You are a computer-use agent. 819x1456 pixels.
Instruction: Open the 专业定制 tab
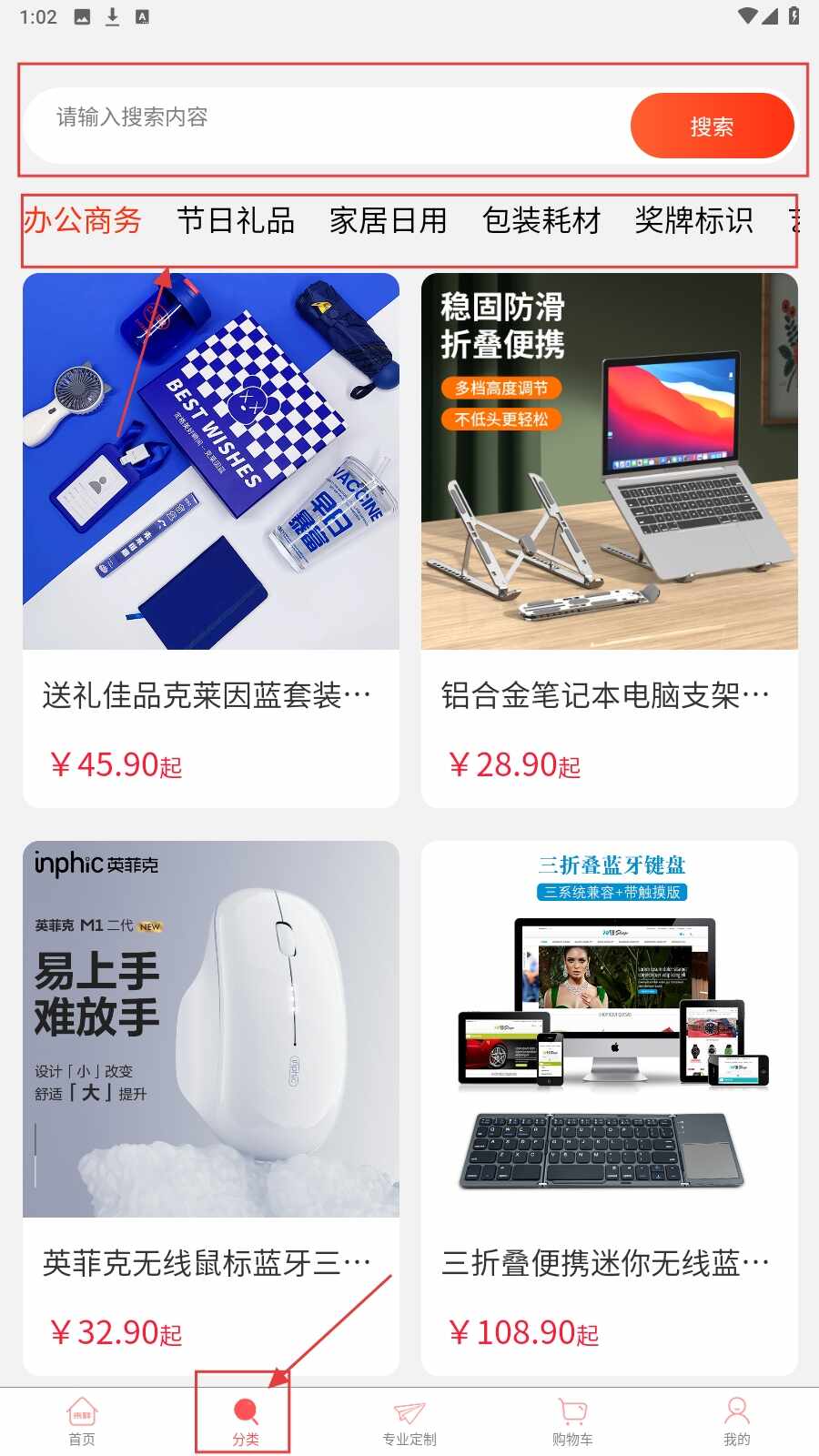409,1421
